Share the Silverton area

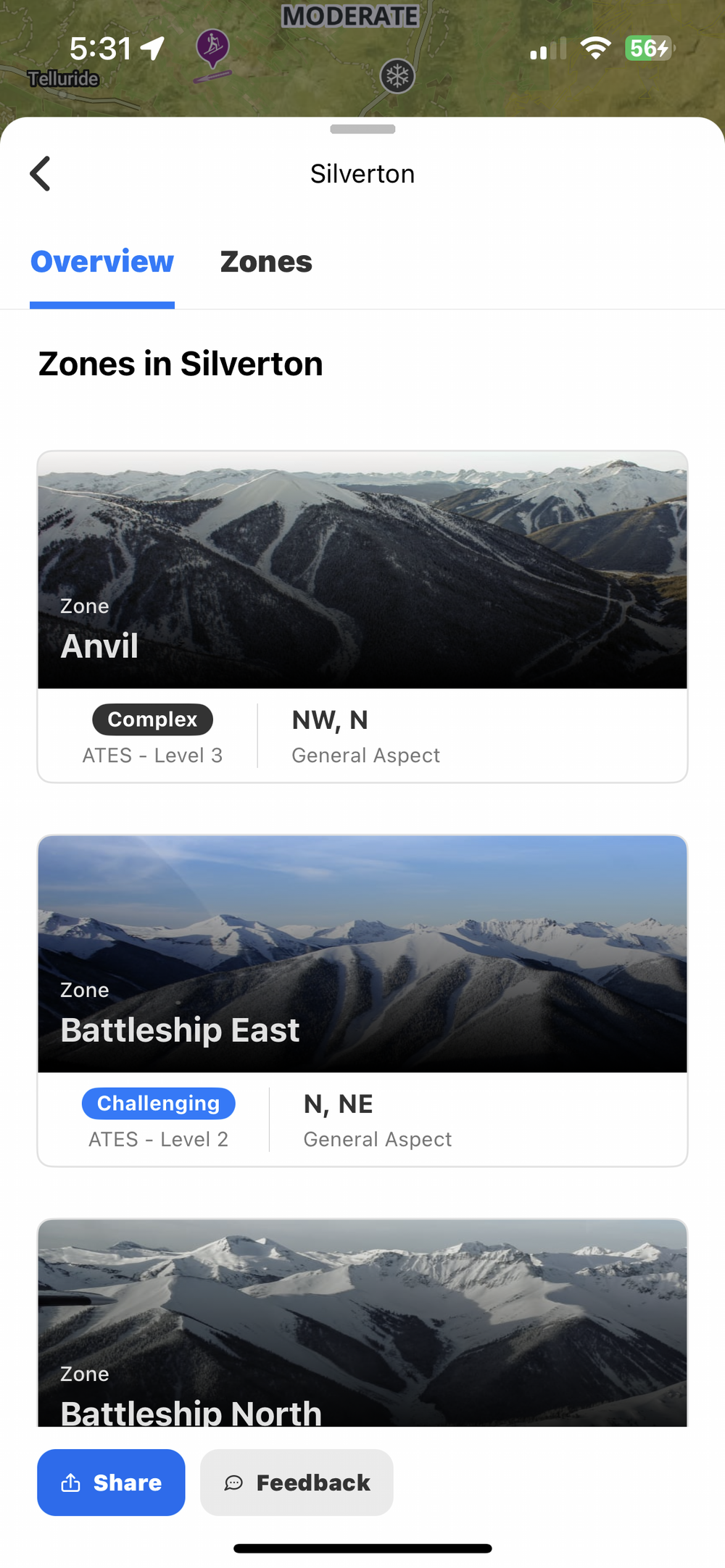(111, 1482)
